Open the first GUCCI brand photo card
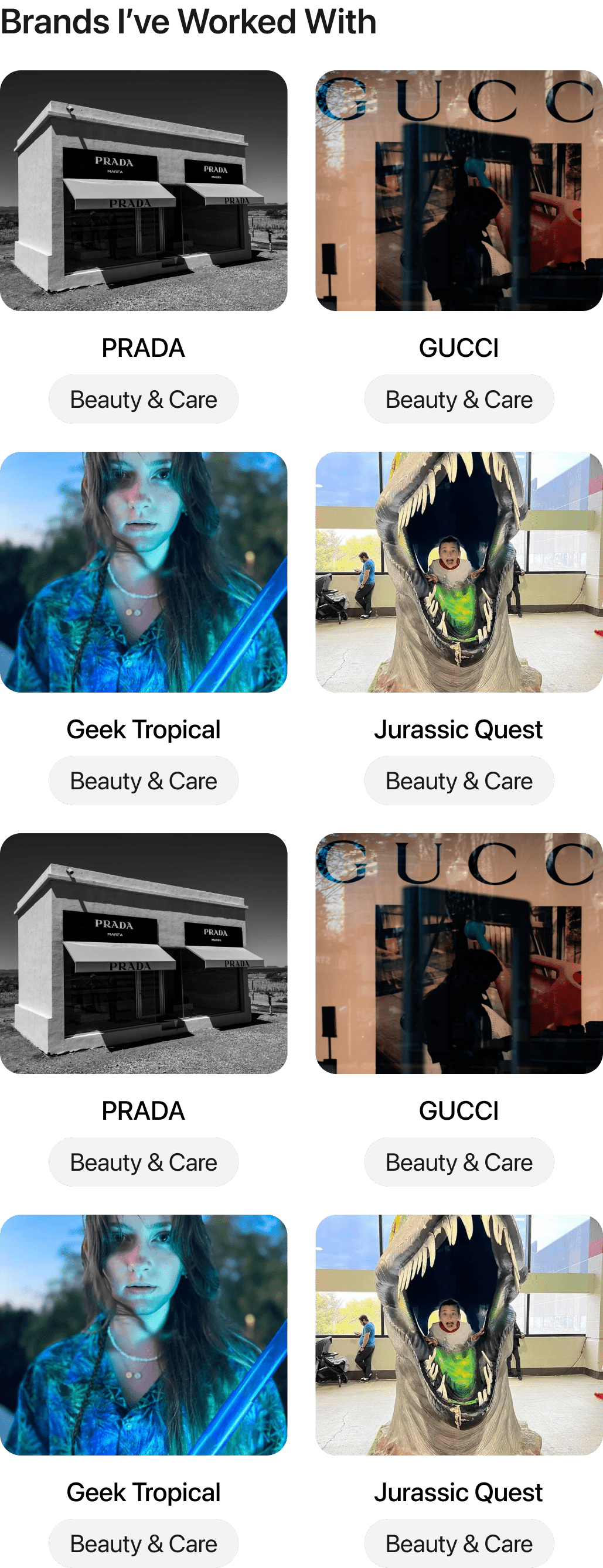 point(459,190)
